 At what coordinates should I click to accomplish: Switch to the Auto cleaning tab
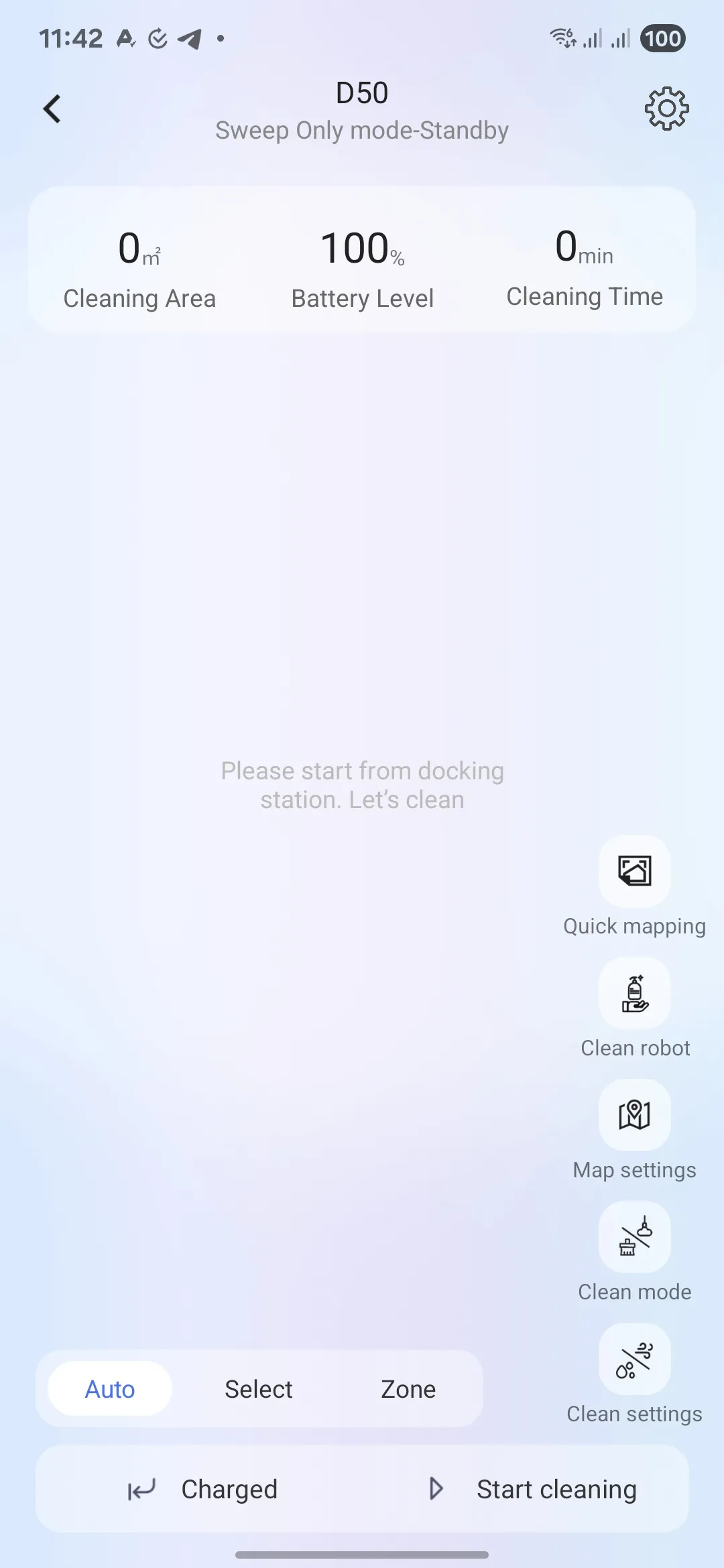pos(110,1389)
